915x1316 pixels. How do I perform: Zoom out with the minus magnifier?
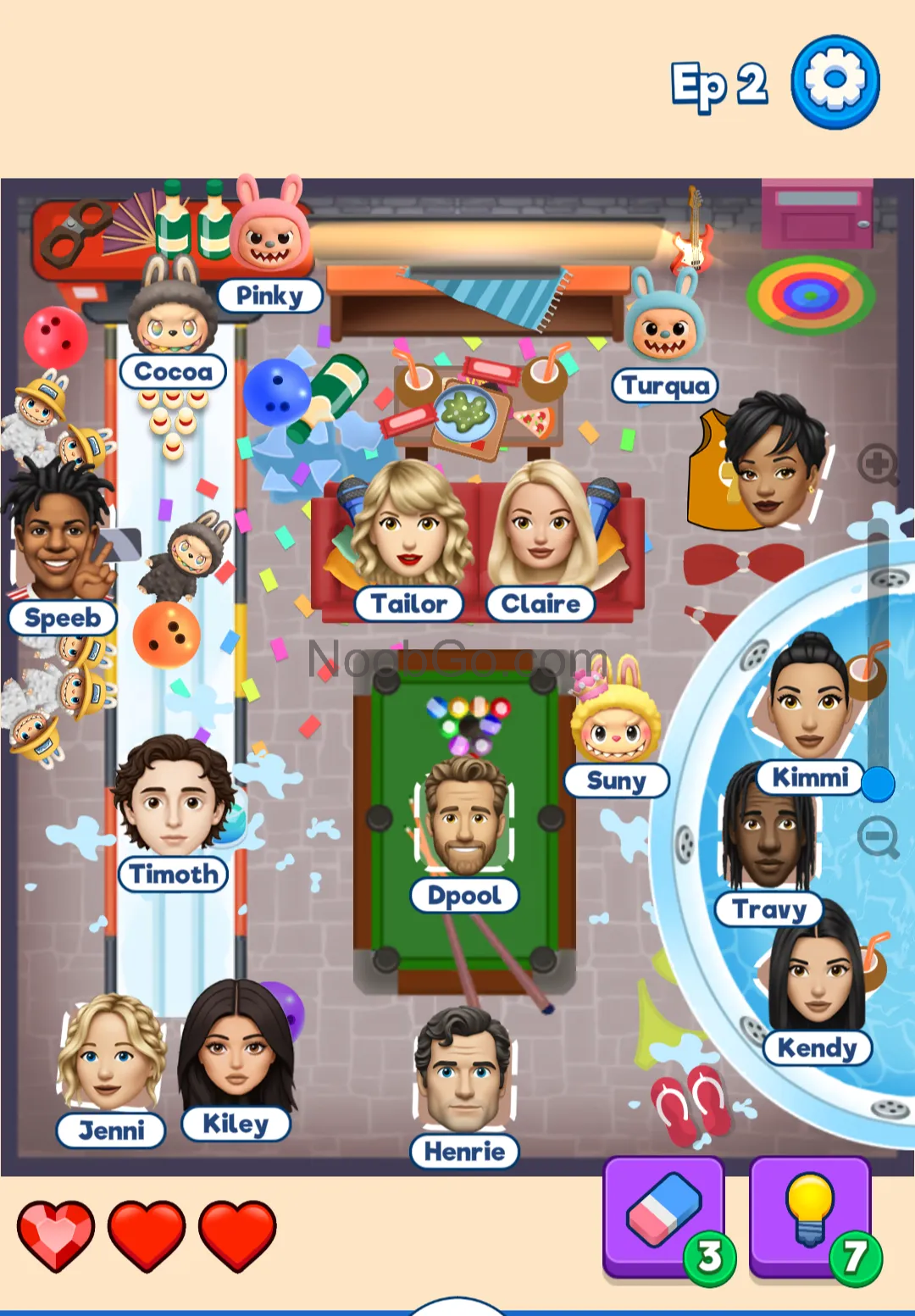pyautogui.click(x=878, y=837)
